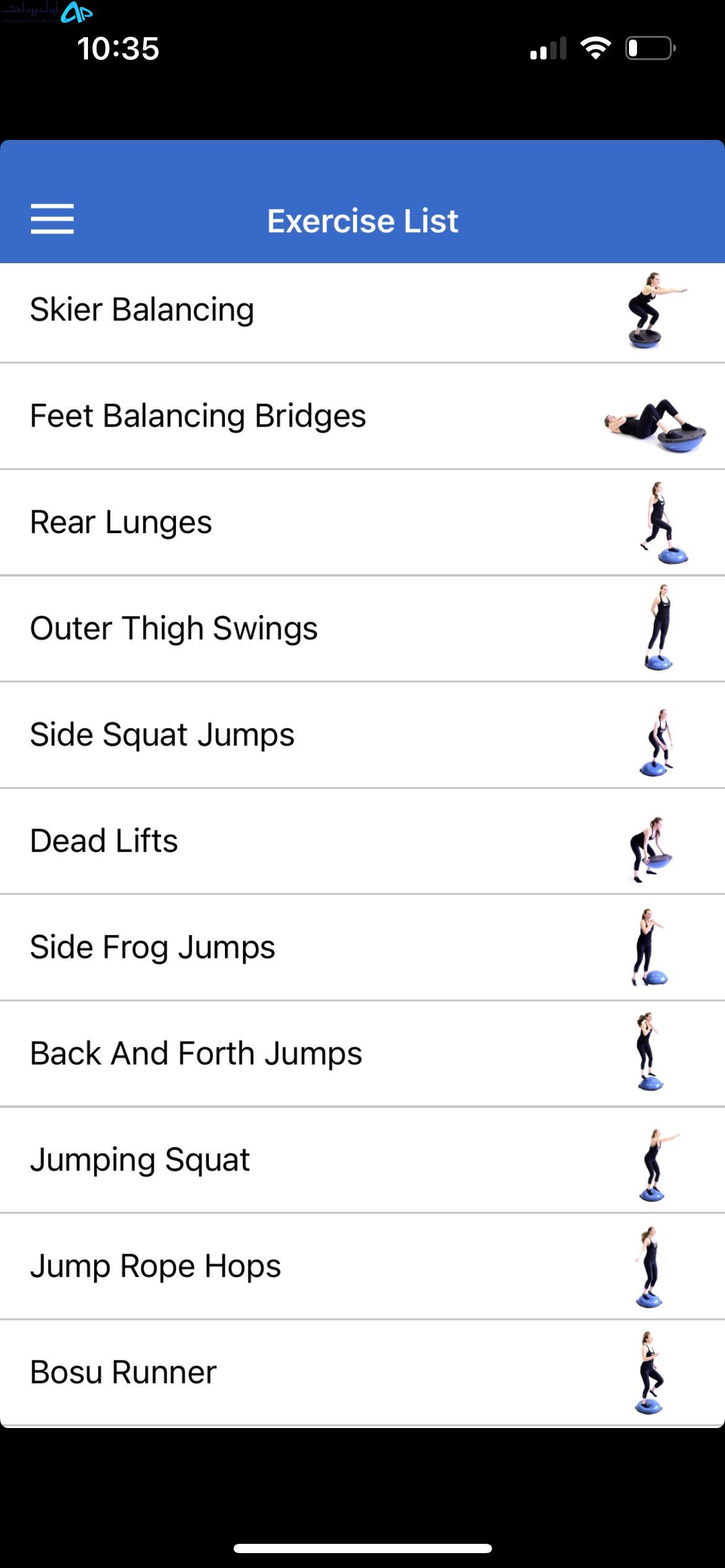This screenshot has height=1568, width=725.
Task: Choose Side Squat Jumps
Action: (362, 735)
